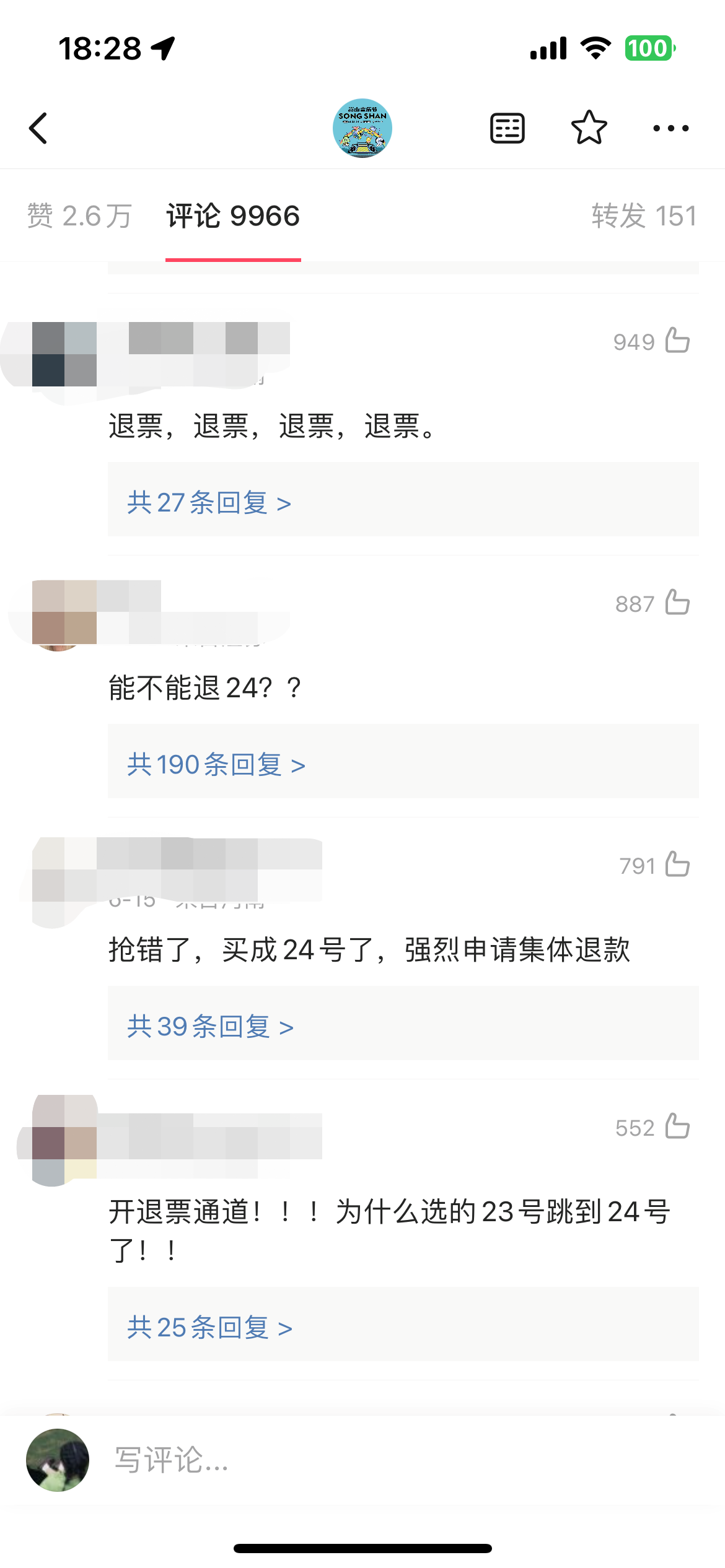Image resolution: width=725 pixels, height=1568 pixels.
Task: Switch to the 赞 2.6万 tab
Action: point(79,216)
